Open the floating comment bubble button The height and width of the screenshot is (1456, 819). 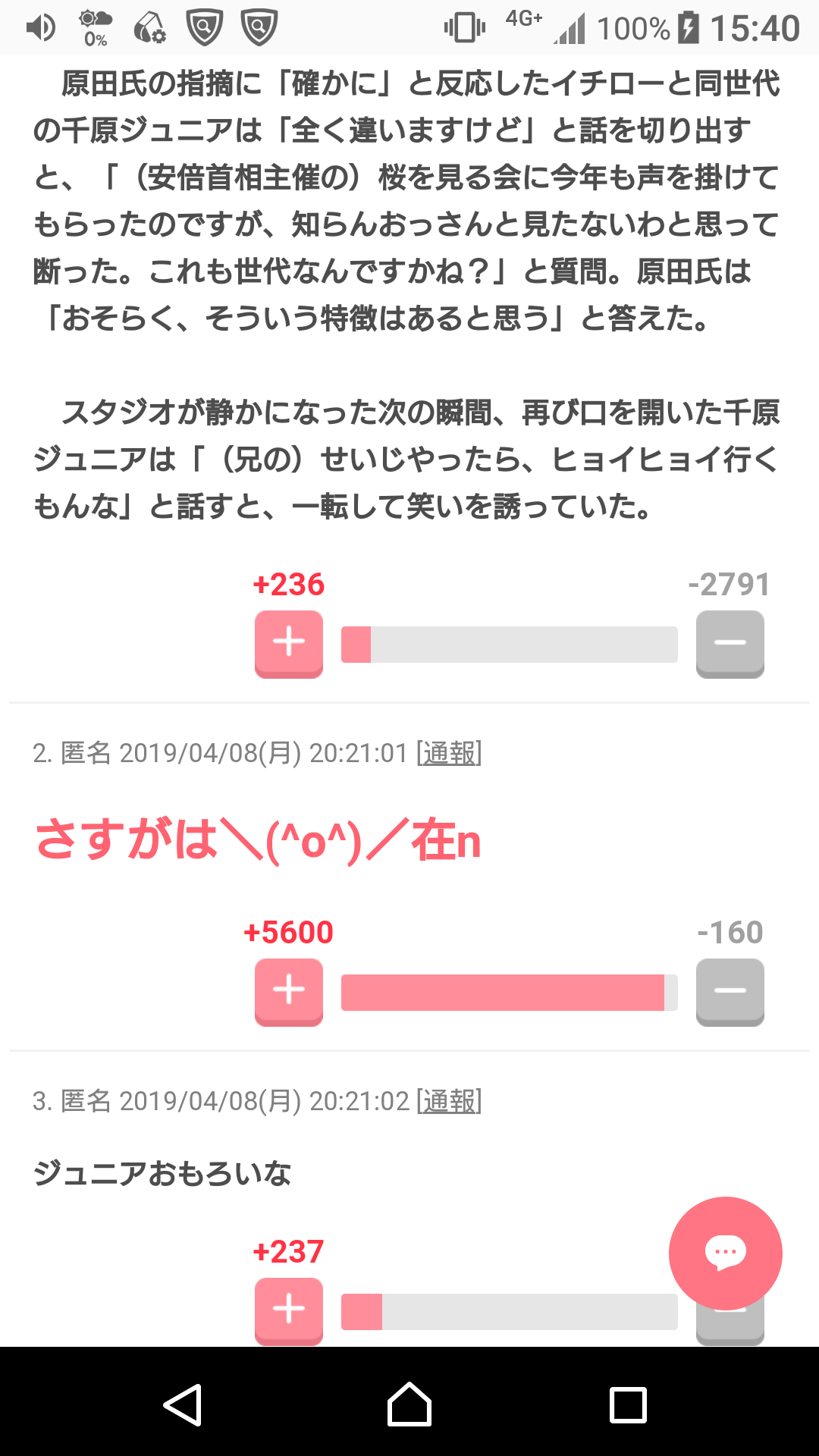(x=725, y=1253)
